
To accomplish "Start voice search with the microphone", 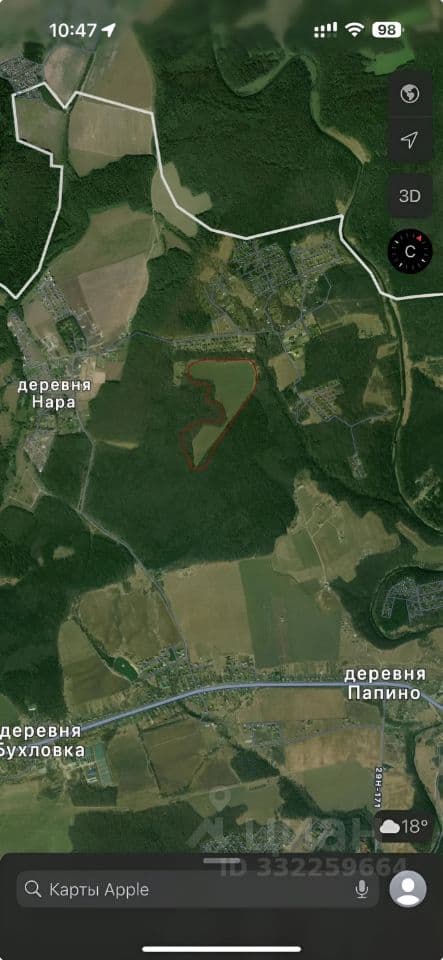I will [362, 889].
